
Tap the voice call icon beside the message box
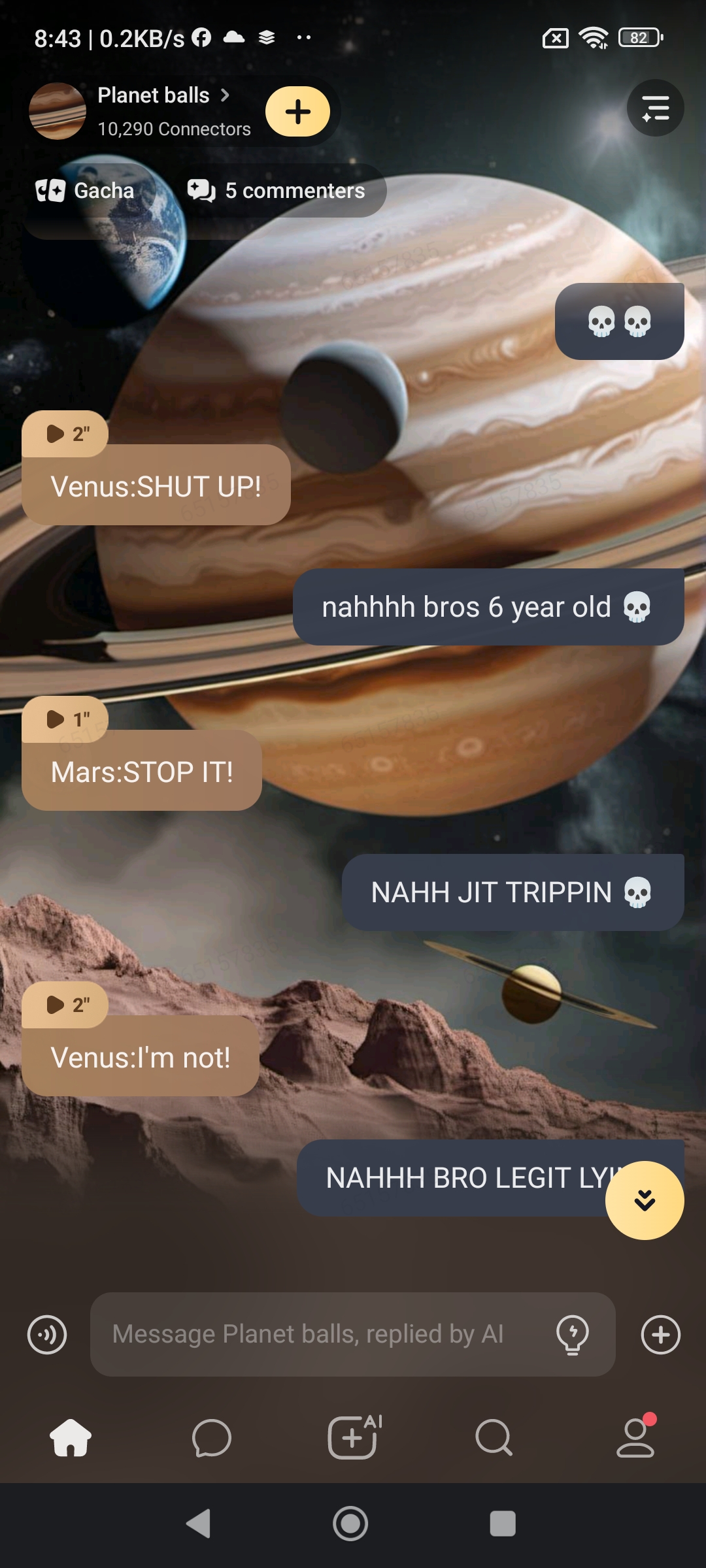click(x=47, y=1334)
